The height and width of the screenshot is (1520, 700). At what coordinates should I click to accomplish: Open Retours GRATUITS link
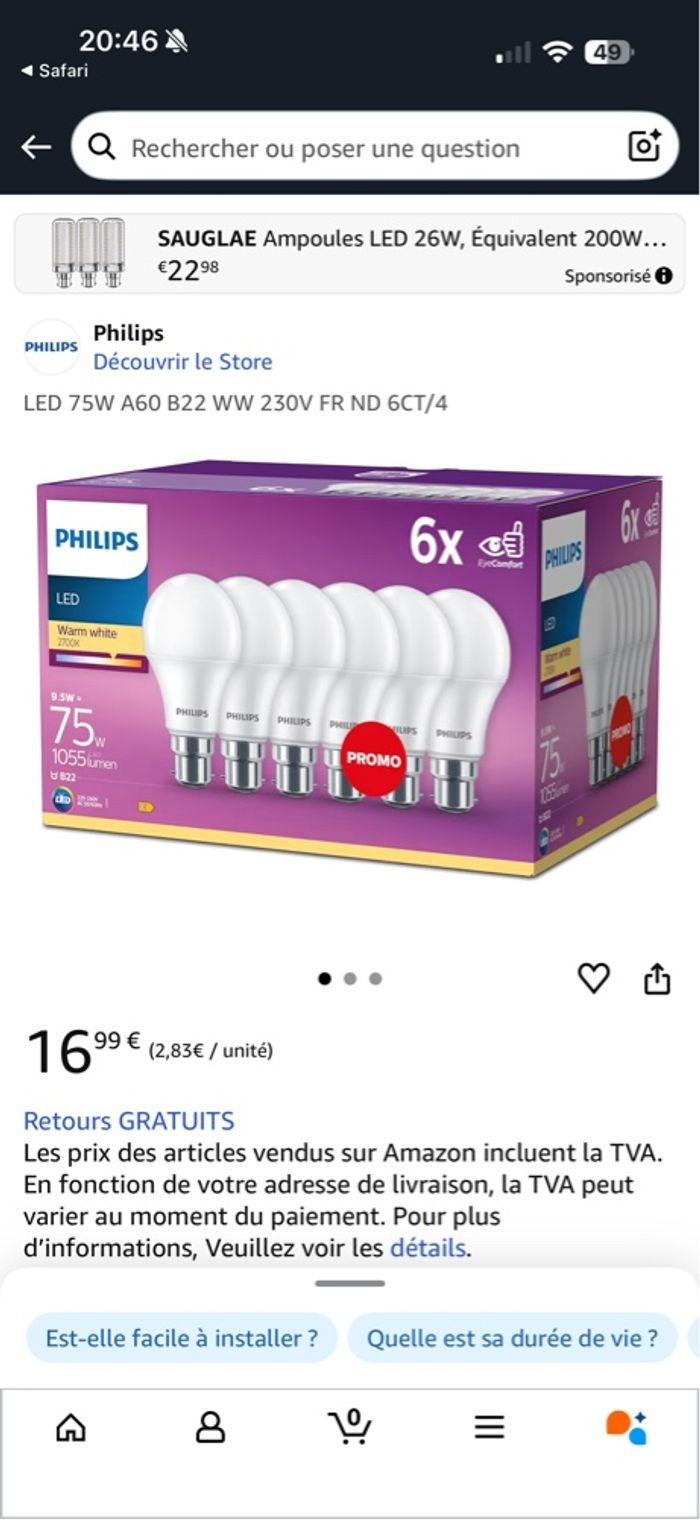[129, 1120]
